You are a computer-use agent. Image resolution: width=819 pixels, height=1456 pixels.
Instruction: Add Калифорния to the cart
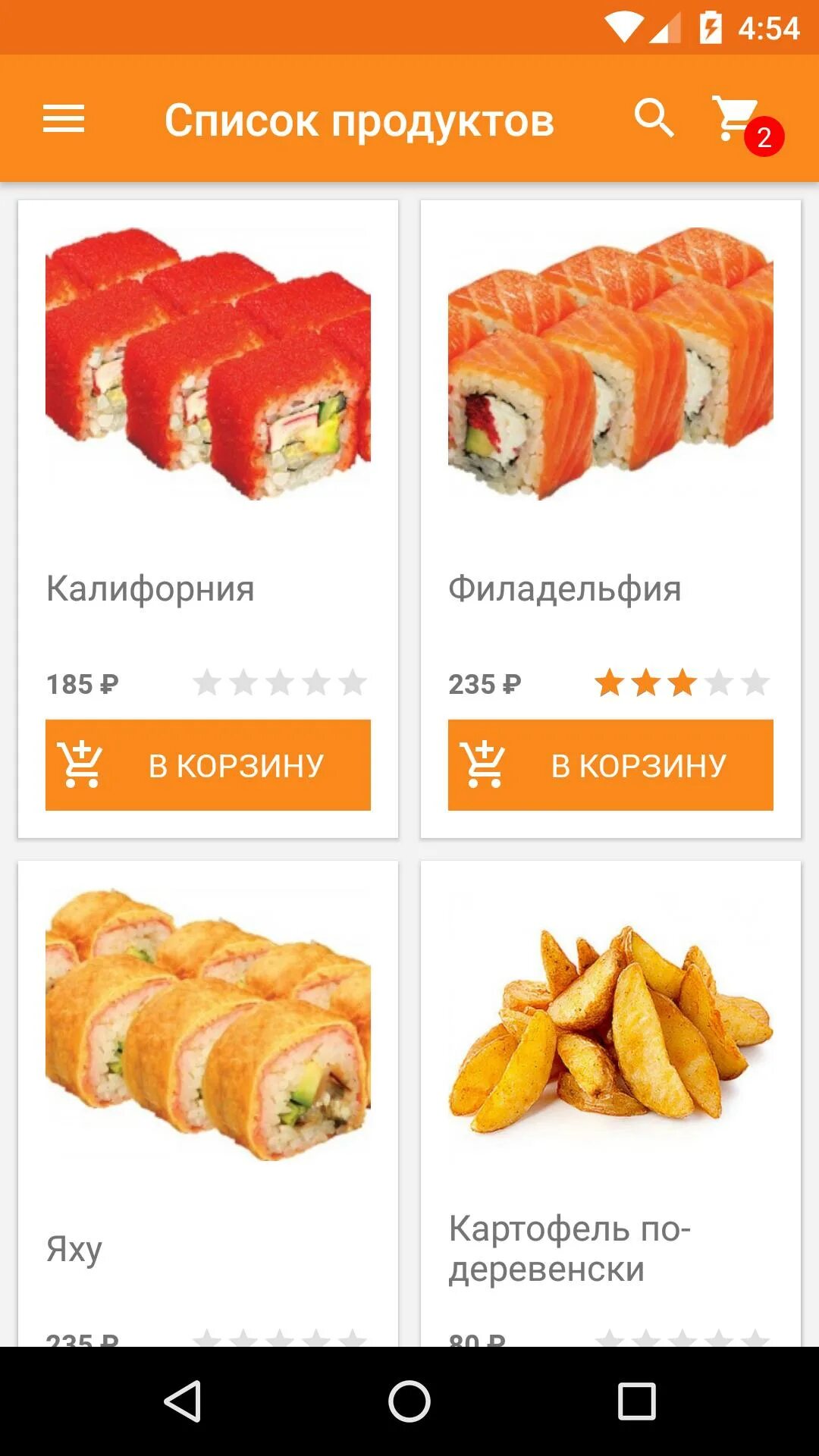pyautogui.click(x=208, y=764)
